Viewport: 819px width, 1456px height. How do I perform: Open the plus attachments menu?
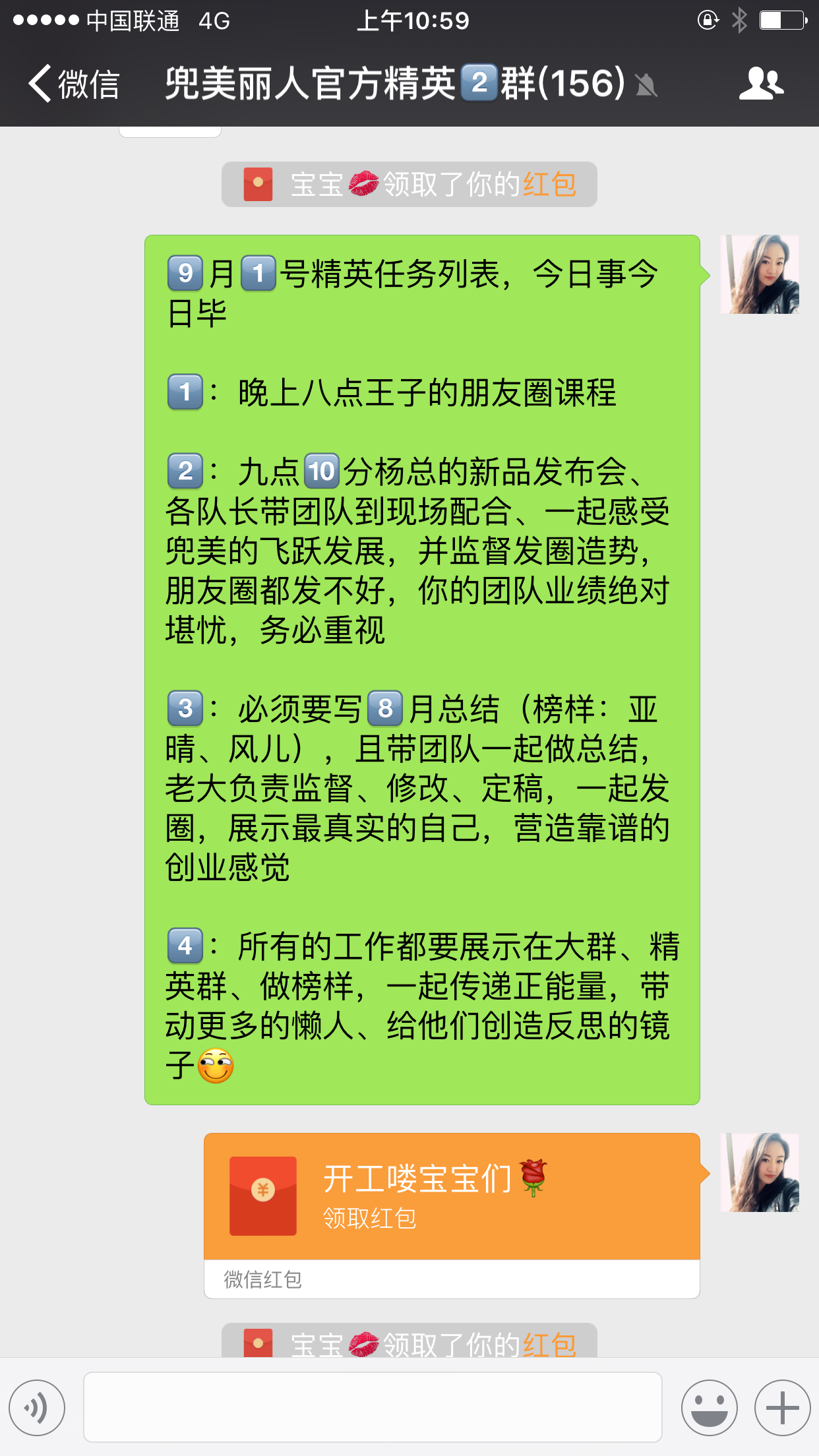coord(782,1408)
